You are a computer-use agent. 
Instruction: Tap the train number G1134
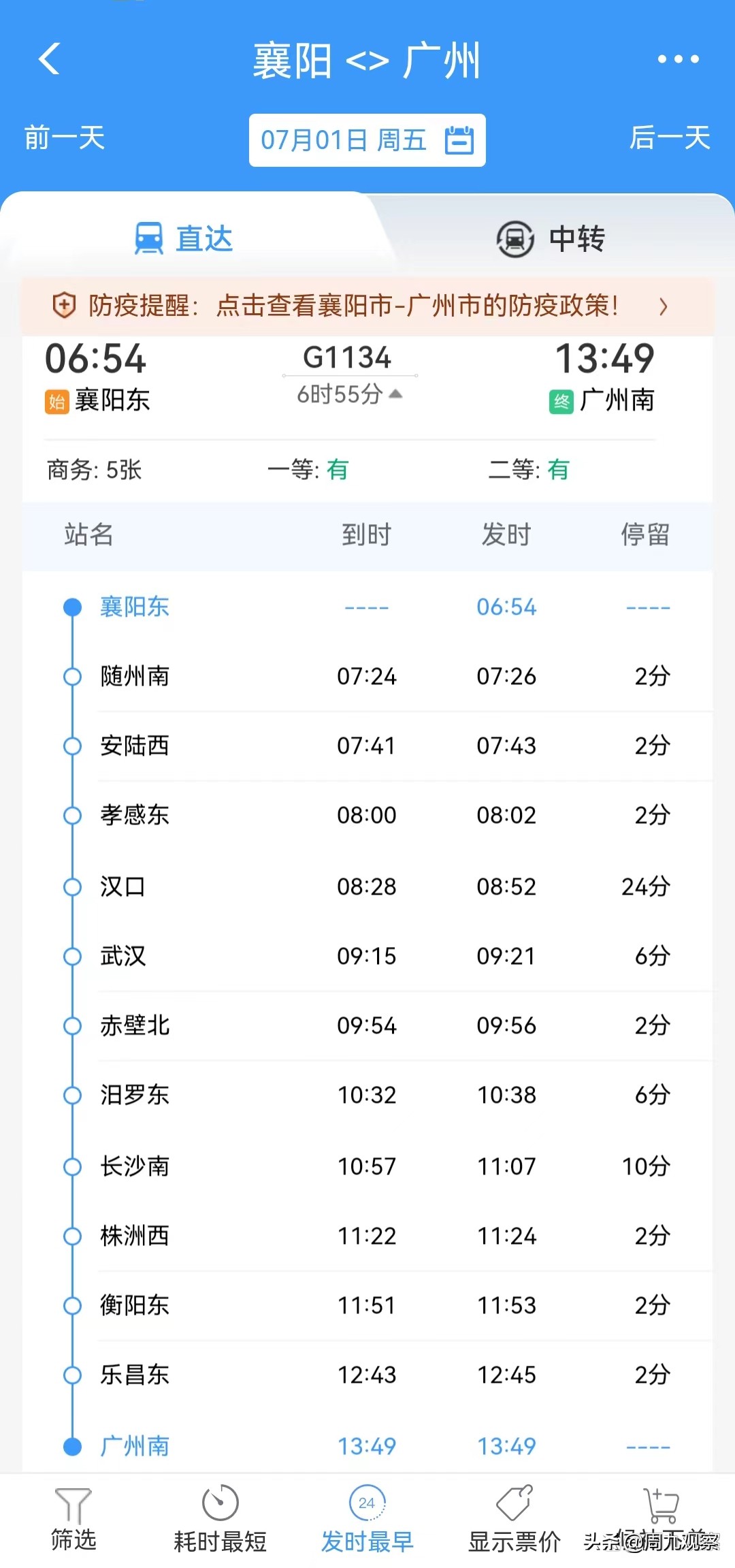coord(346,357)
